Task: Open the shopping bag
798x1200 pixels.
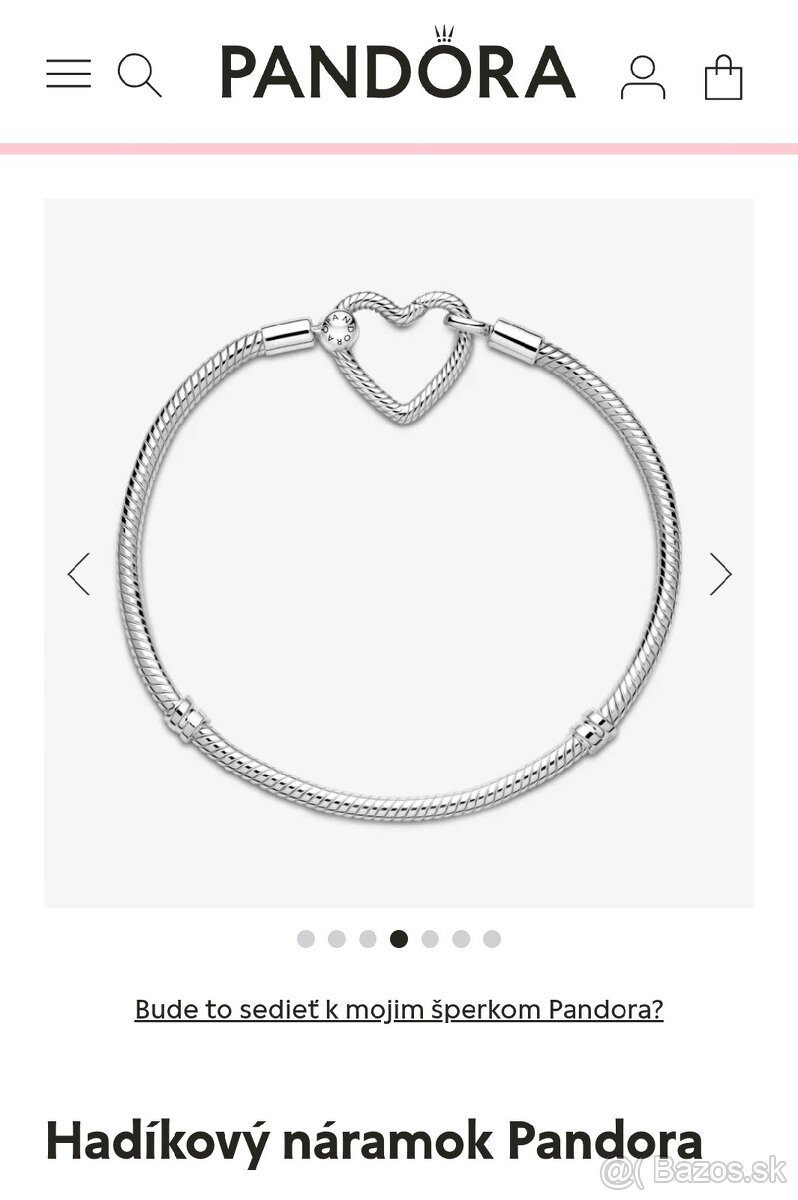Action: [723, 77]
